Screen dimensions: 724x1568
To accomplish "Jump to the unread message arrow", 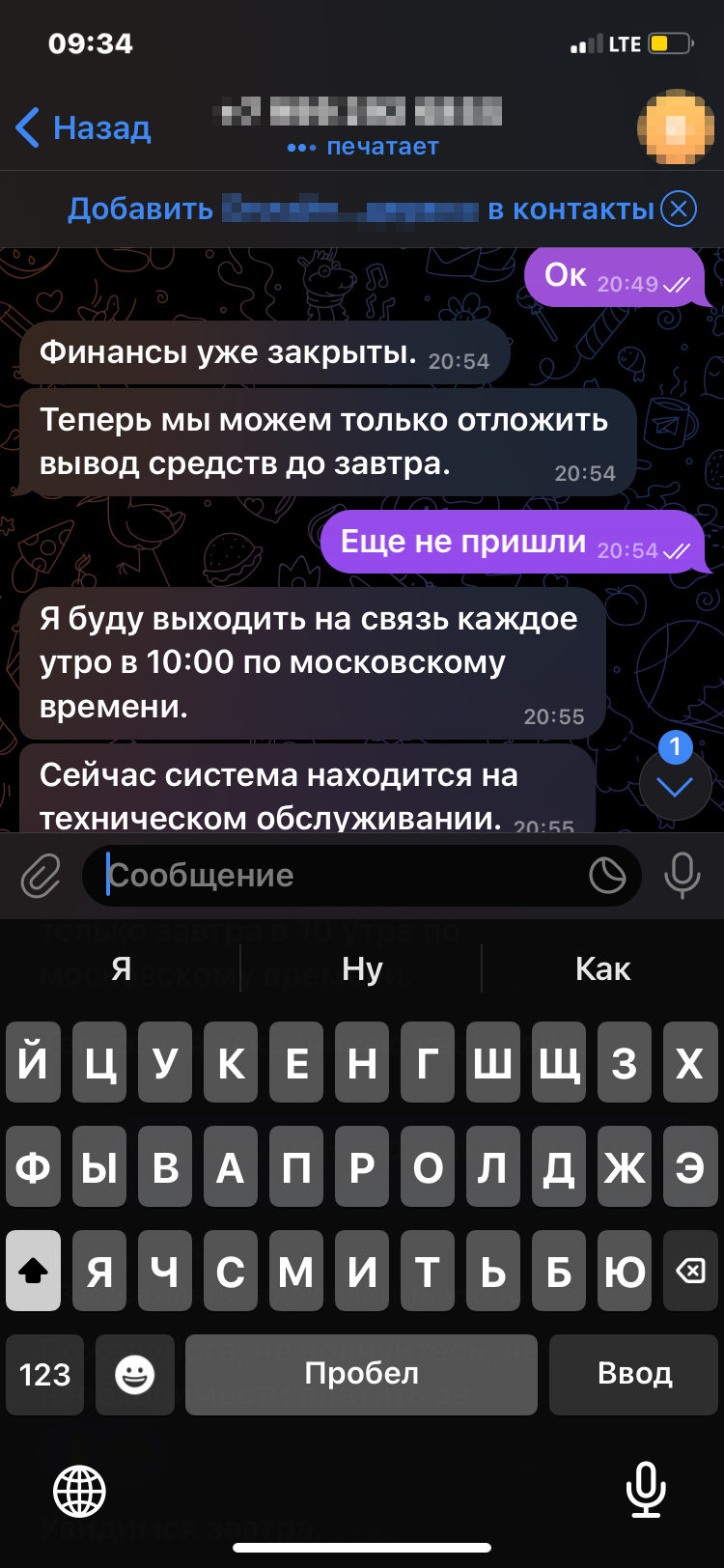I will click(x=675, y=786).
